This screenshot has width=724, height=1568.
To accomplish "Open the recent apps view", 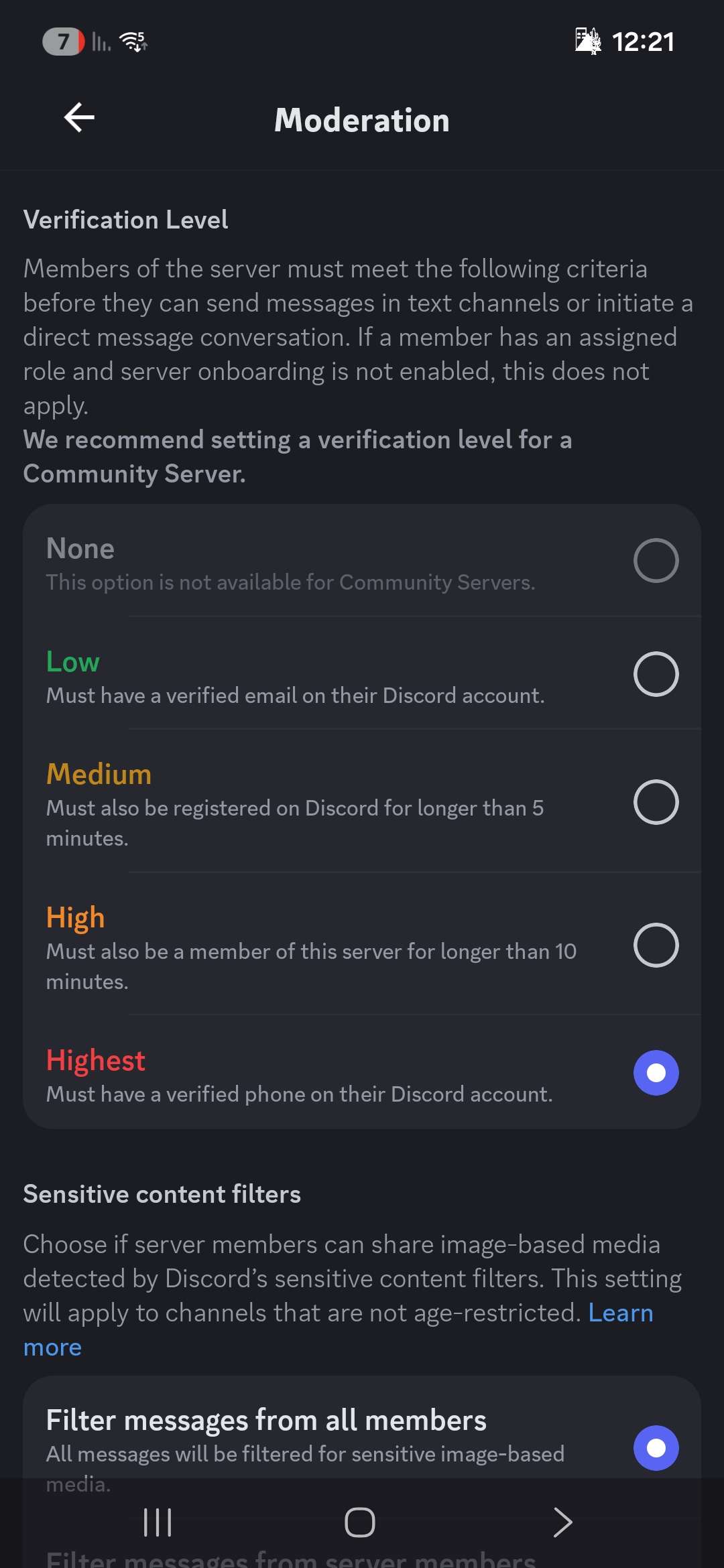I will pyautogui.click(x=158, y=1522).
